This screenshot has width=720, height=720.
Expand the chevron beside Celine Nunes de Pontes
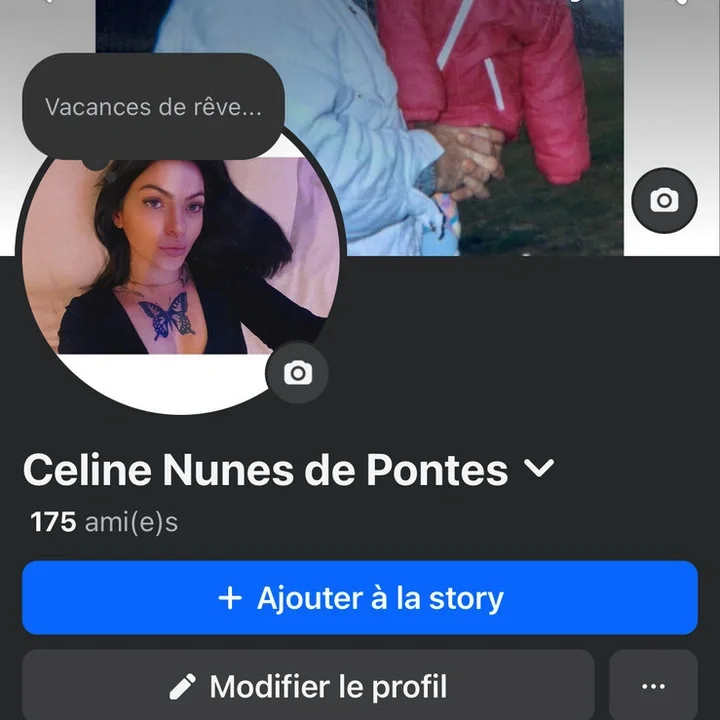click(x=539, y=468)
